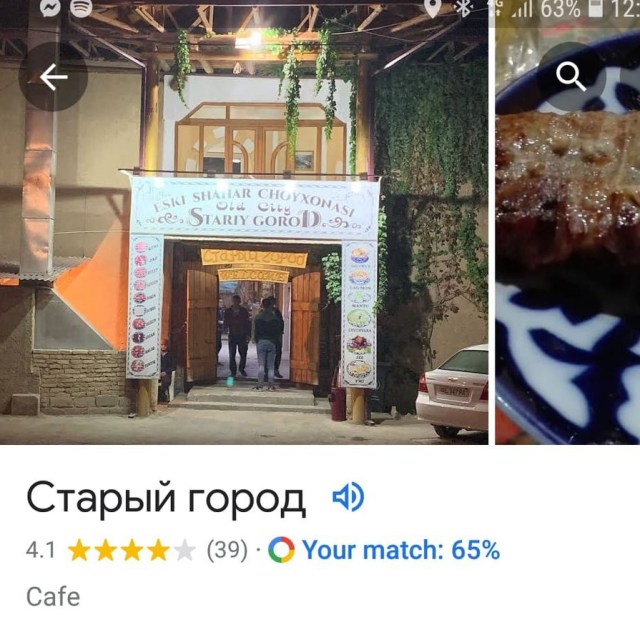View the 39 reviews rating

tap(226, 550)
